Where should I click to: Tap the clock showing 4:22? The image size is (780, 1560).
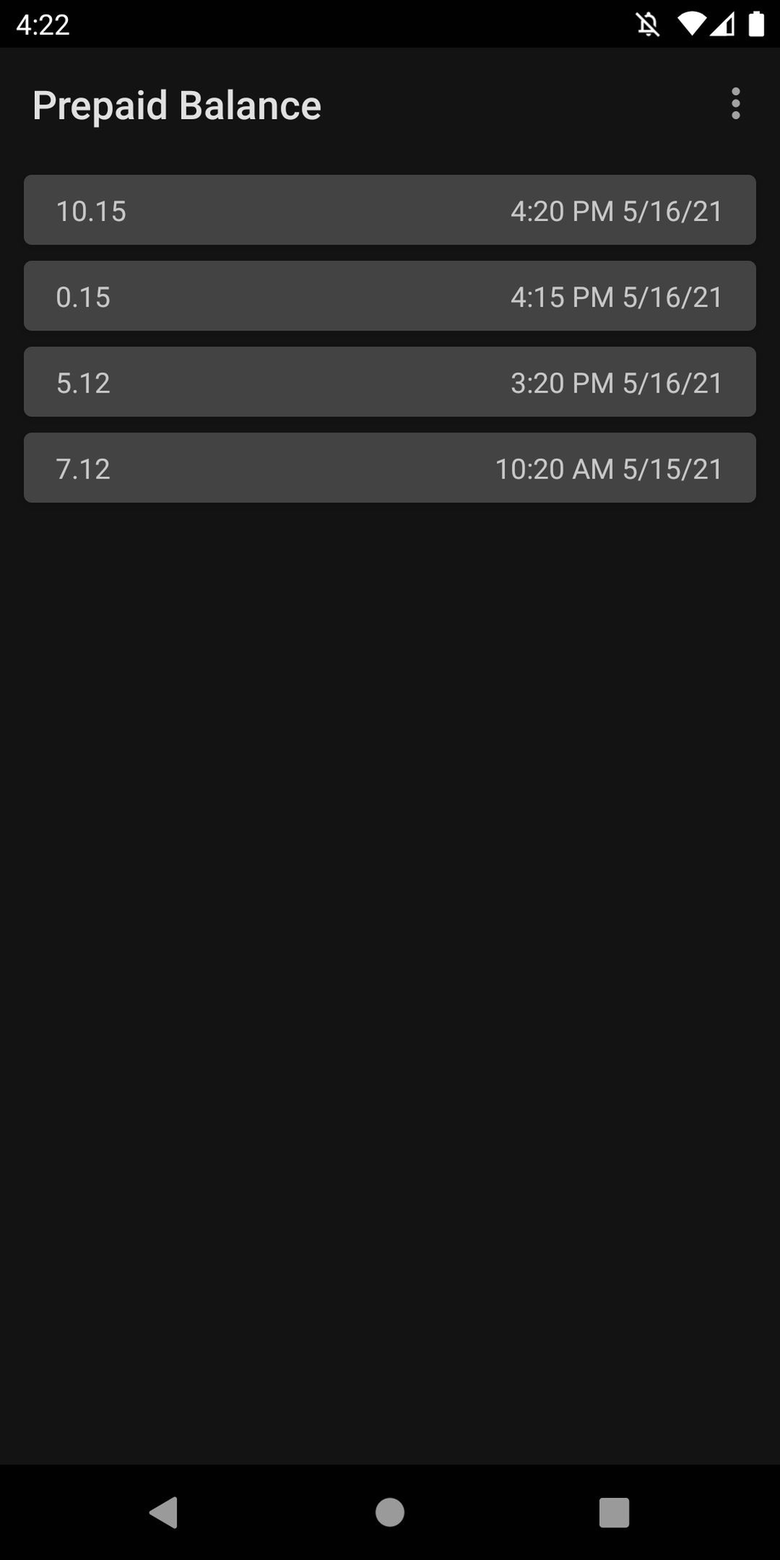click(x=42, y=25)
